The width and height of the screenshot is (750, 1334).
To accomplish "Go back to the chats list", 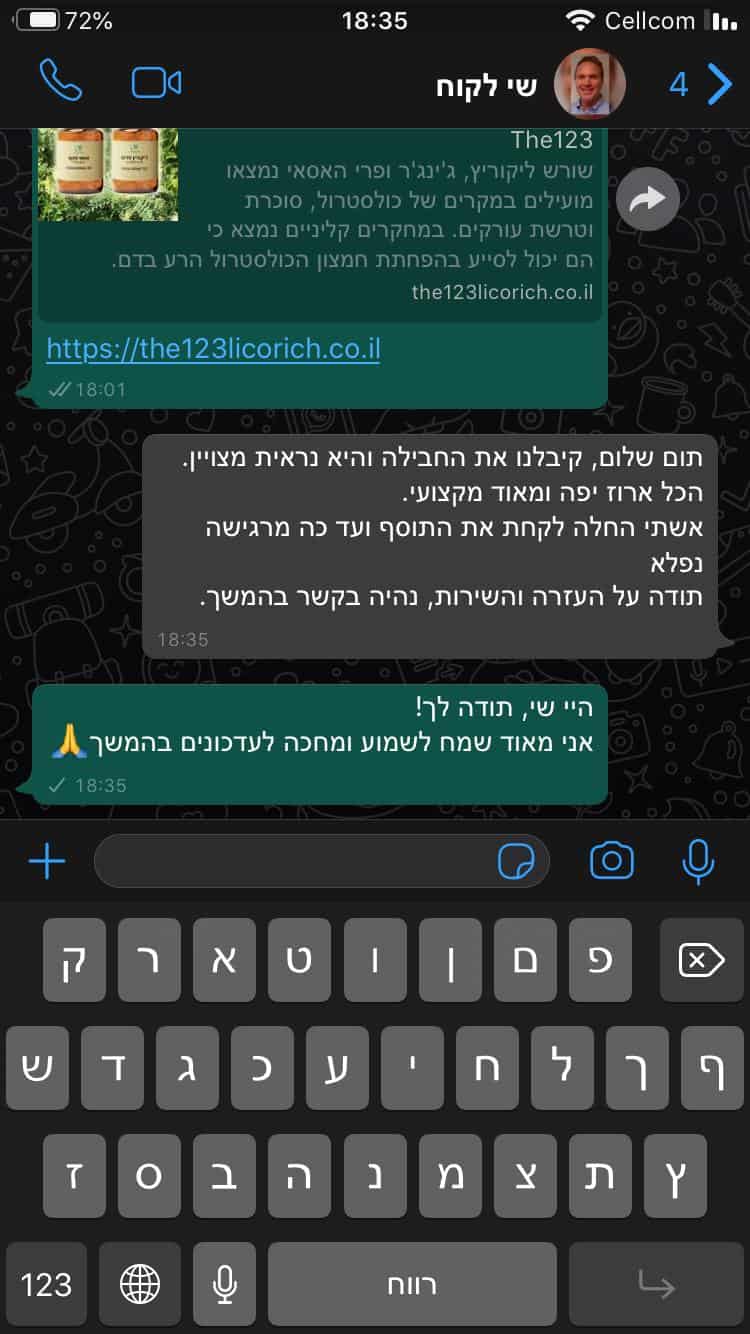I will 718,84.
